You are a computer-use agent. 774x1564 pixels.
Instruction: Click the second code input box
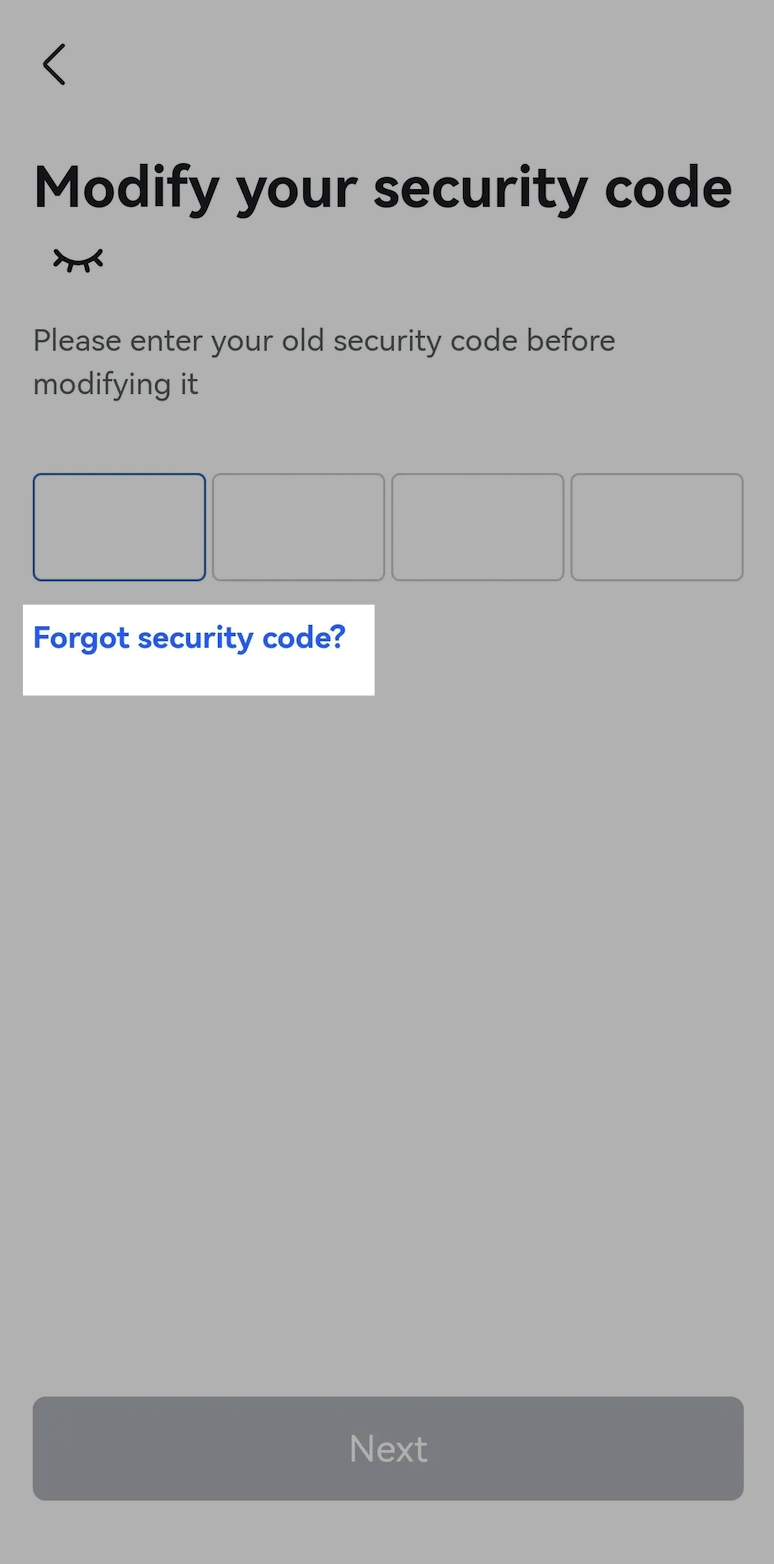(298, 527)
